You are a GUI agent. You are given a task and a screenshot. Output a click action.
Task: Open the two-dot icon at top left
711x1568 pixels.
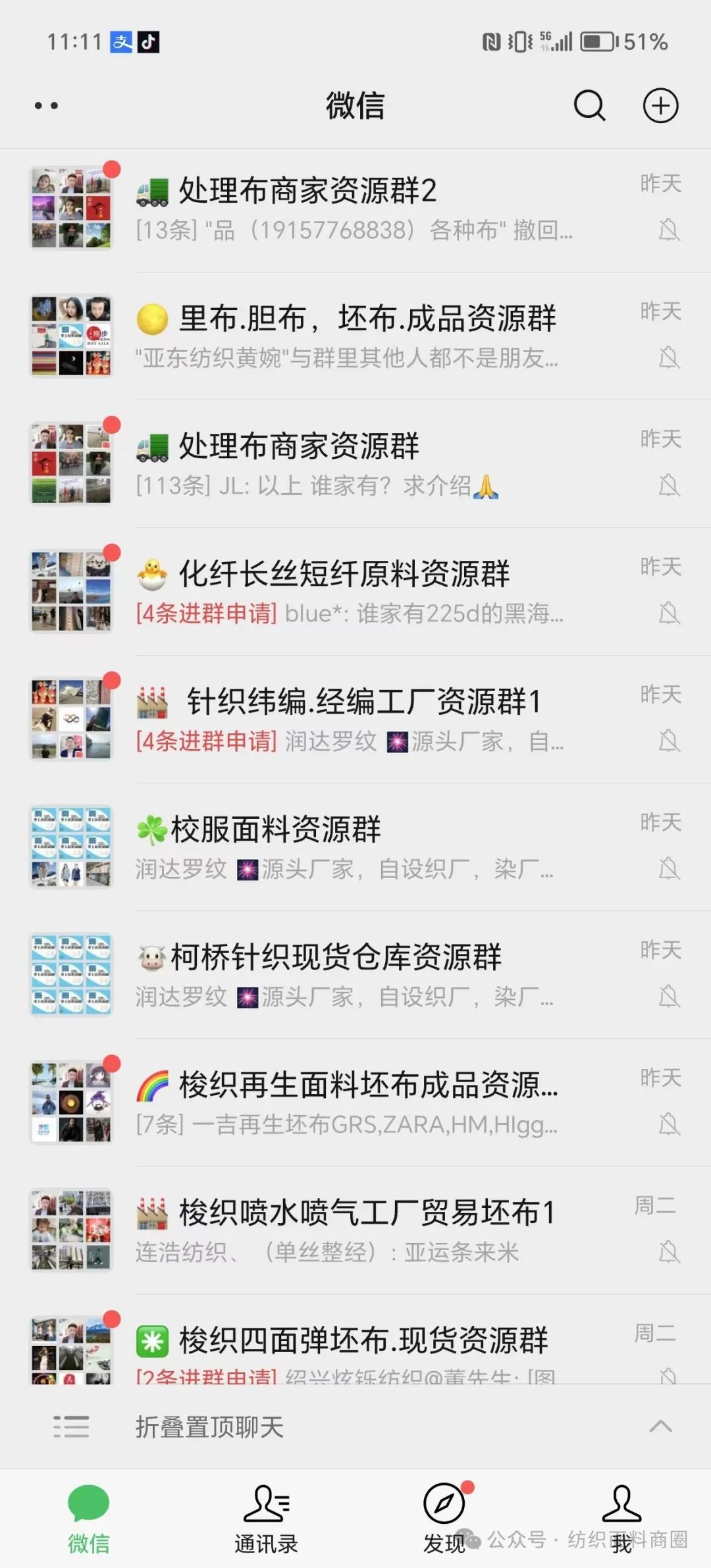pyautogui.click(x=46, y=105)
